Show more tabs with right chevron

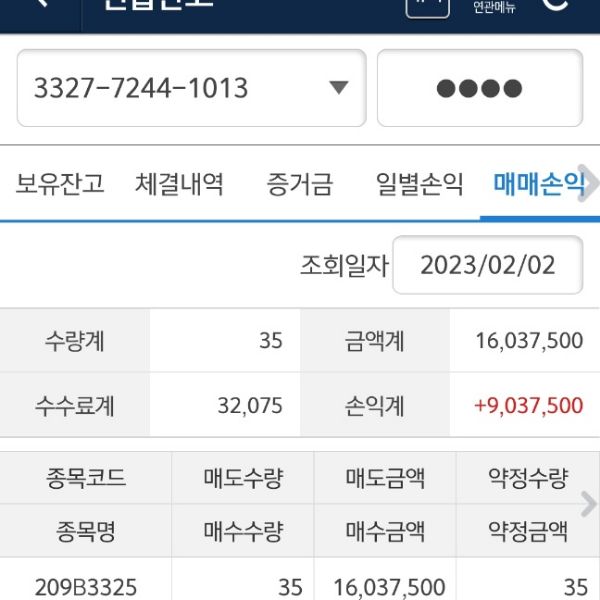590,184
